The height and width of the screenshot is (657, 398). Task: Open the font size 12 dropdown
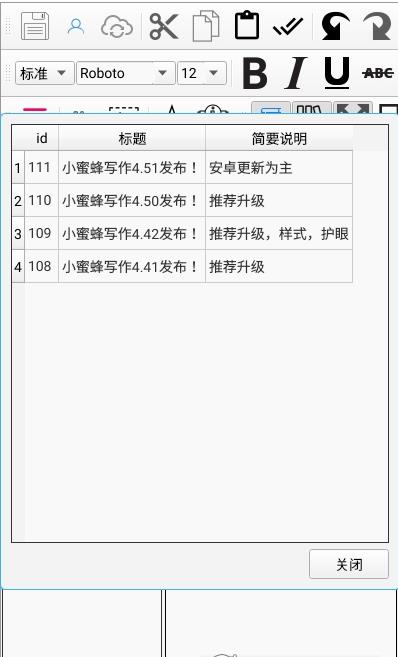coord(202,73)
